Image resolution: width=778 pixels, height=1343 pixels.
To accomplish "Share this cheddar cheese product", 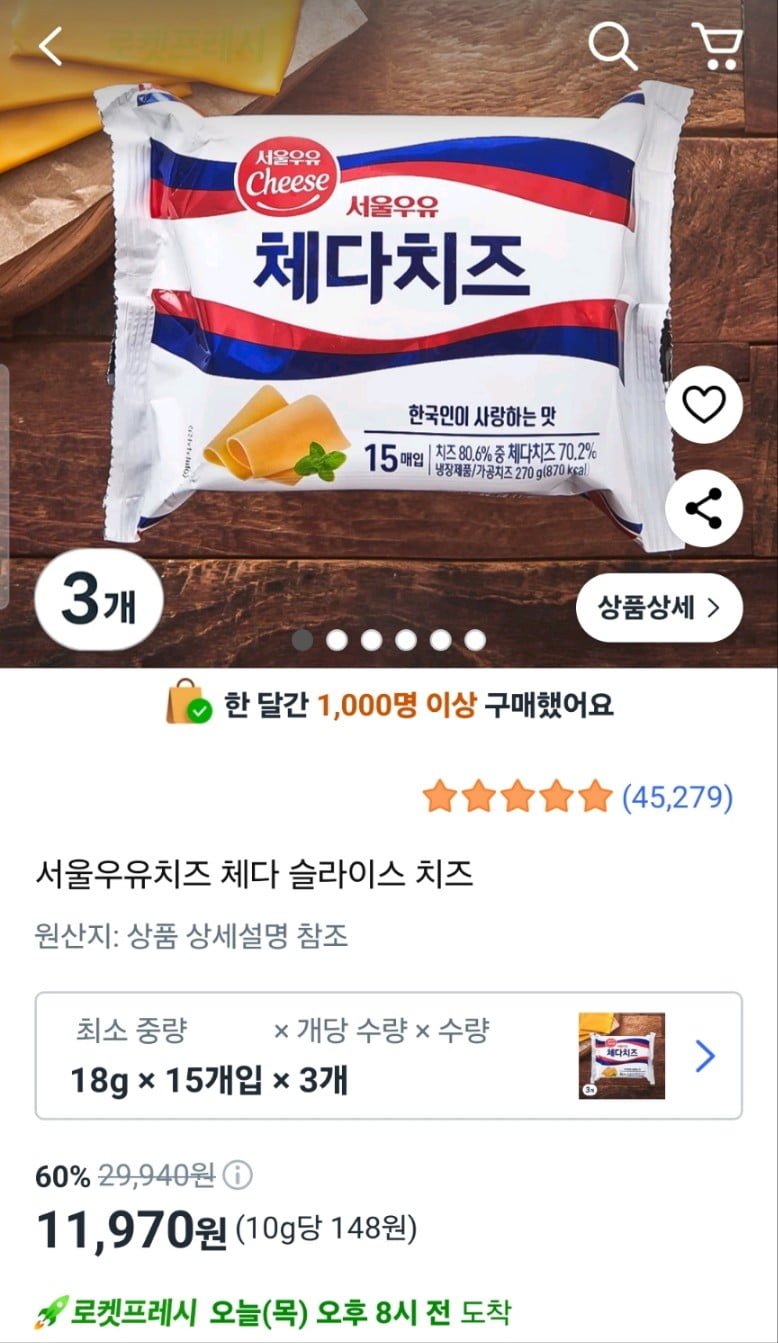I will (704, 508).
